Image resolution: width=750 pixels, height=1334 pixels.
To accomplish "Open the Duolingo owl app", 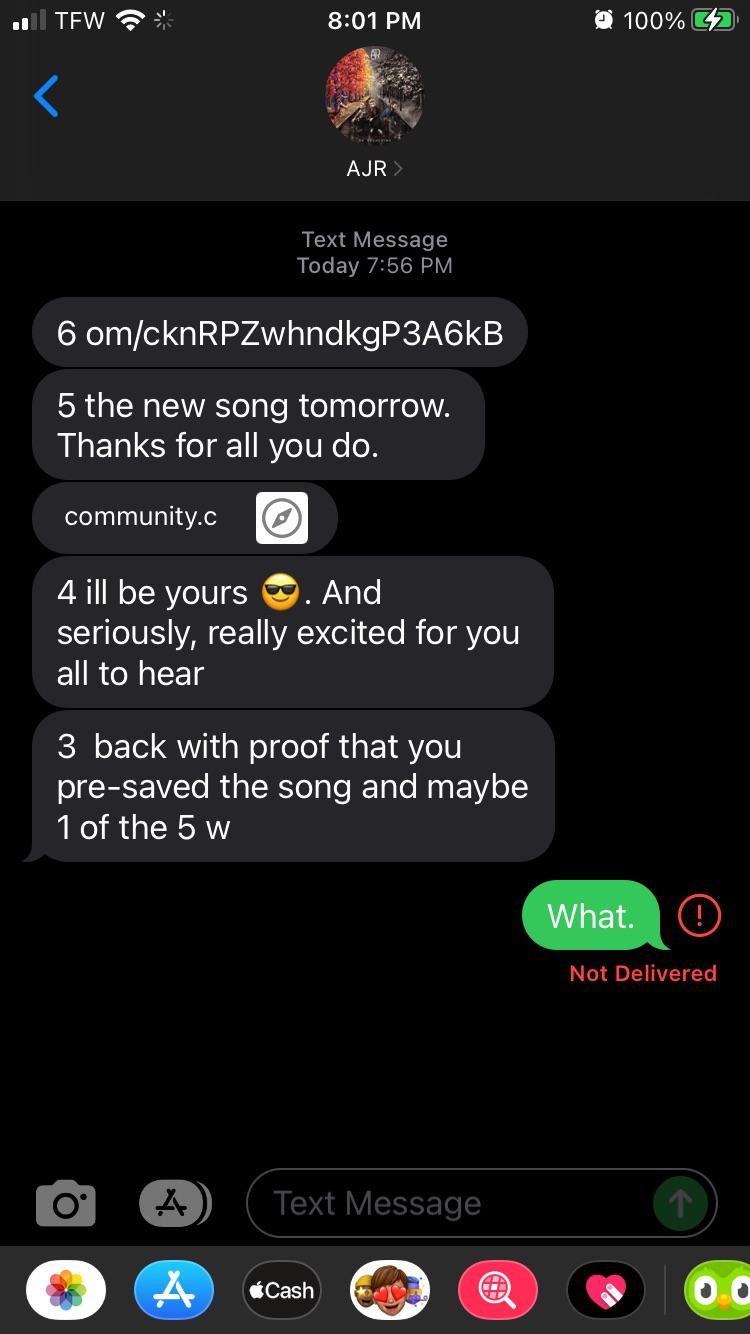I will pos(718,1290).
